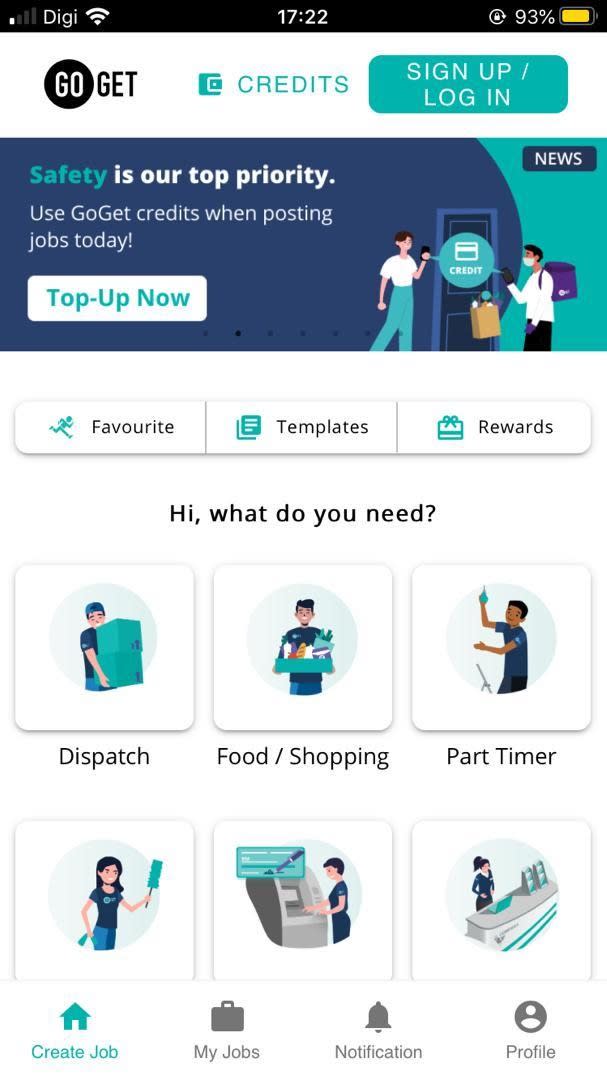Open the cleaning helper category card
607x1080 pixels.
[x=104, y=898]
